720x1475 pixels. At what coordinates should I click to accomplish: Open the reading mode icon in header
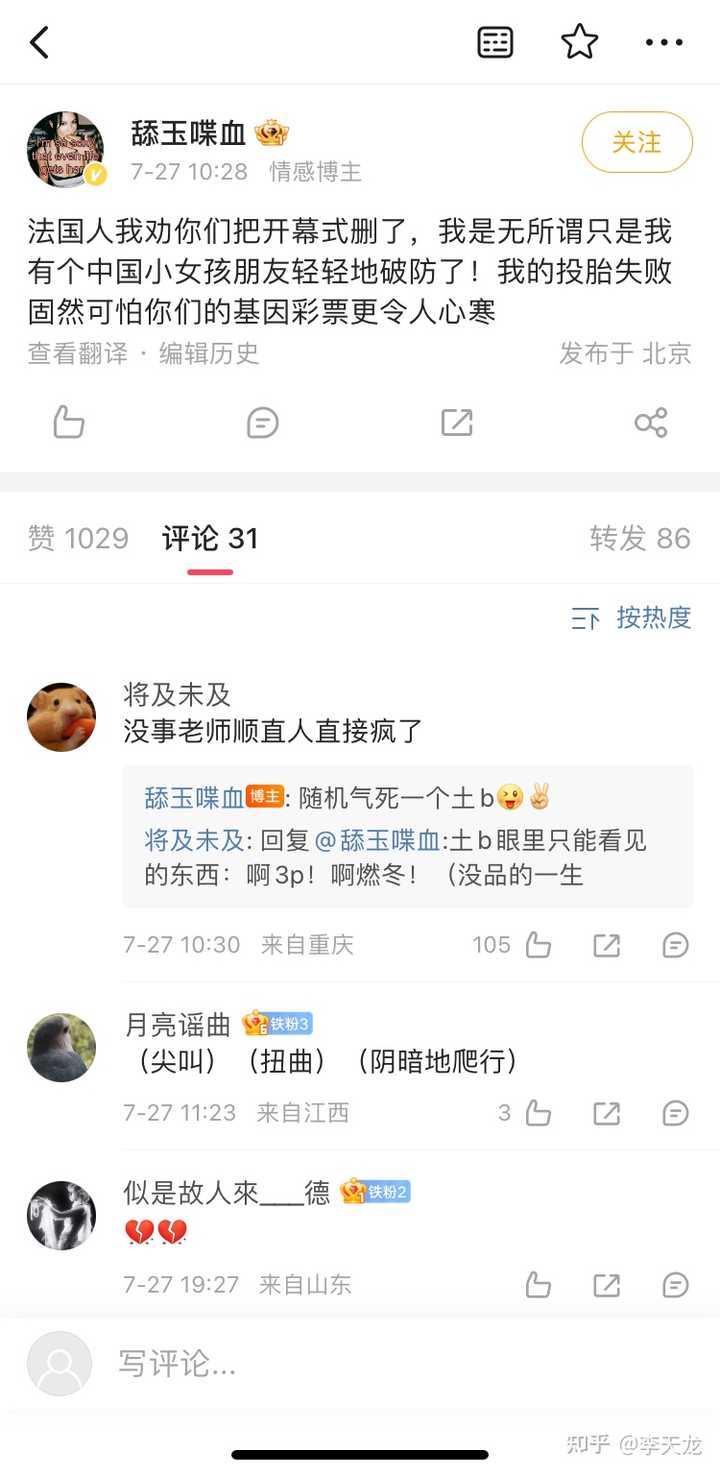click(x=495, y=42)
